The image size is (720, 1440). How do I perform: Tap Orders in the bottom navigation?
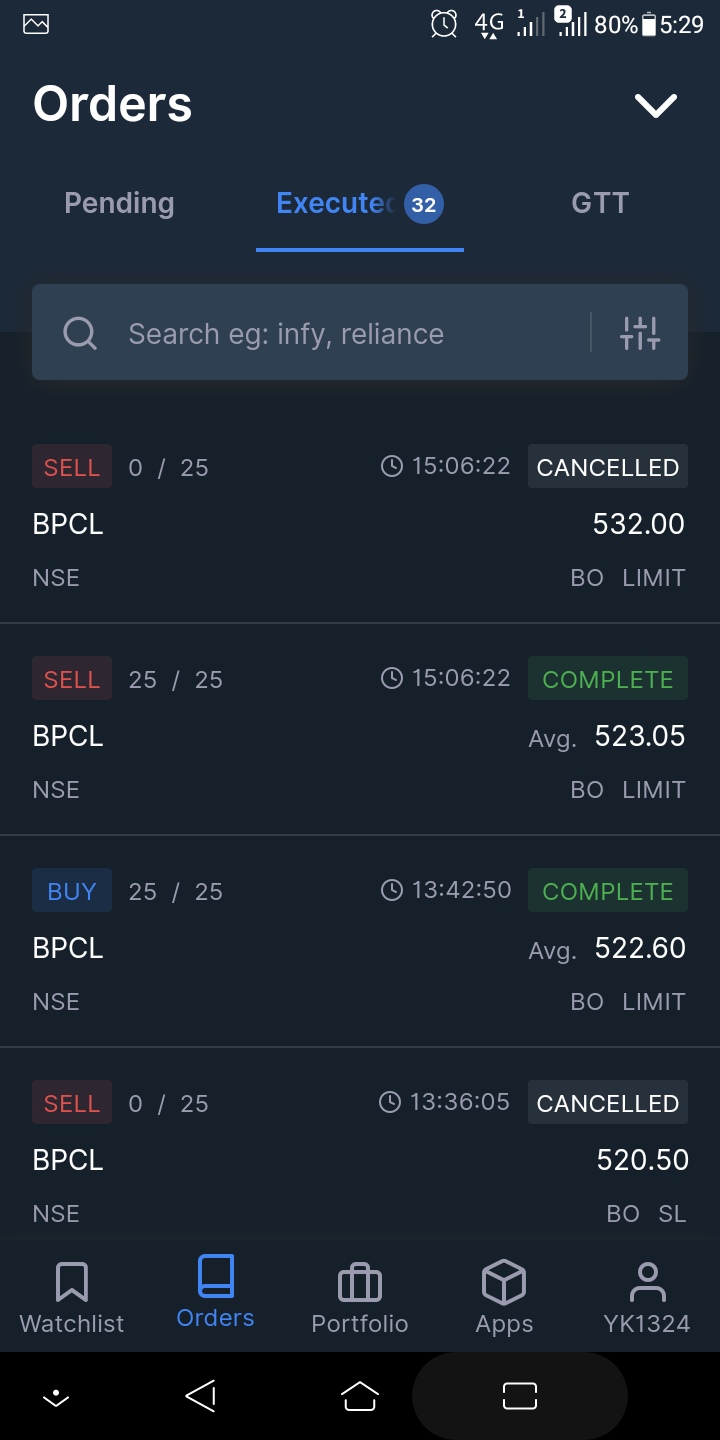pyautogui.click(x=215, y=1295)
